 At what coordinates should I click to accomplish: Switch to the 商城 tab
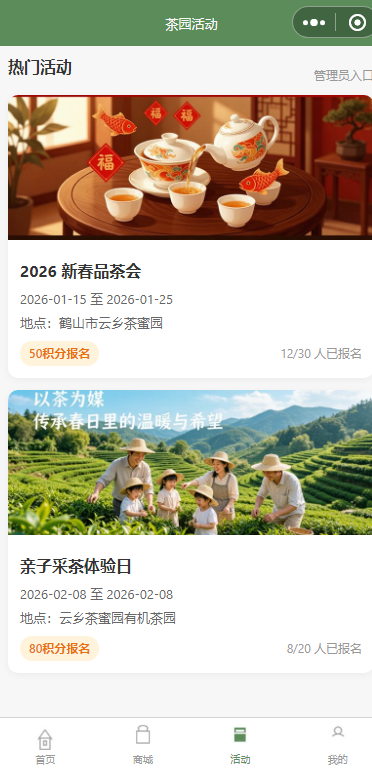point(143,747)
